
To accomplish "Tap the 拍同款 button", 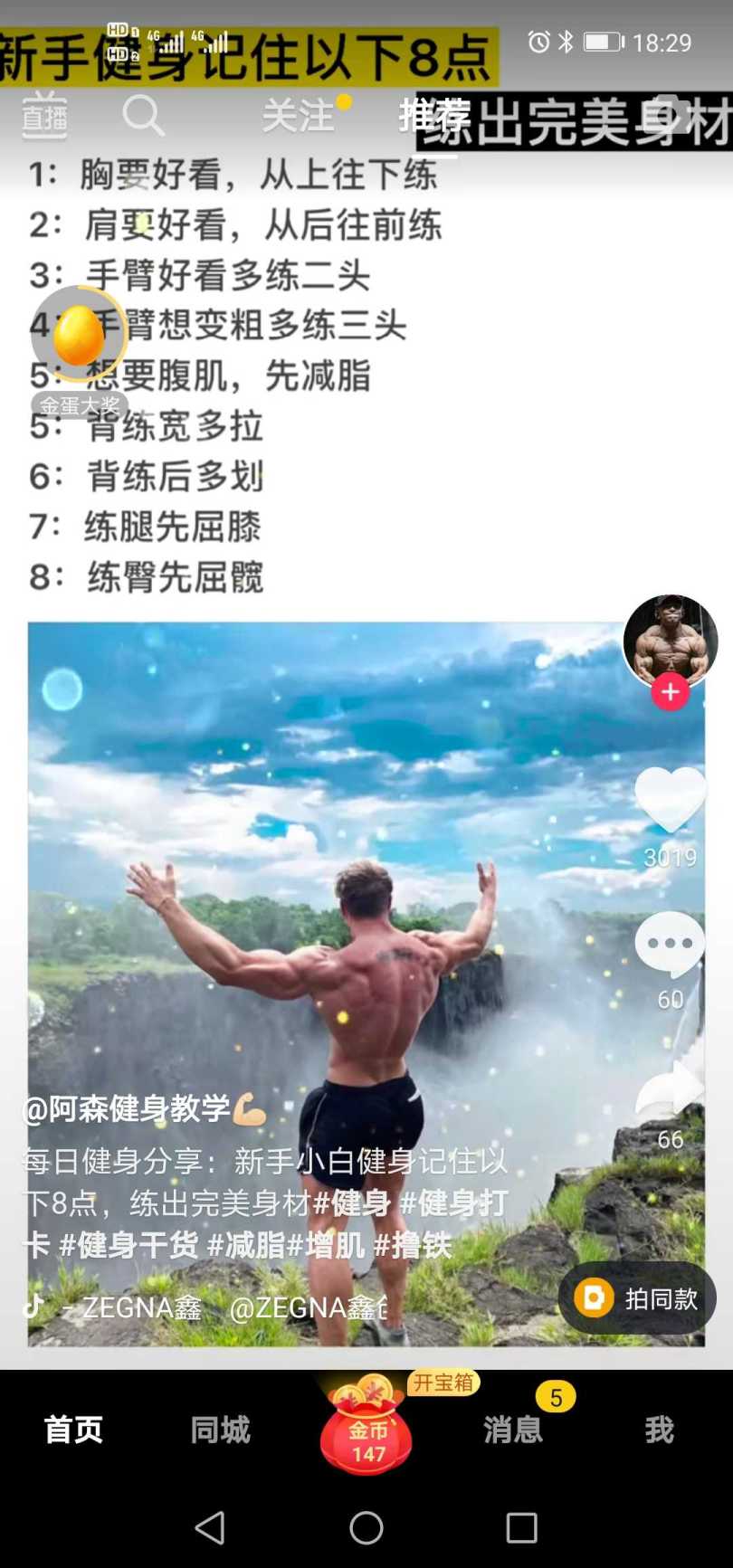I will point(638,1298).
